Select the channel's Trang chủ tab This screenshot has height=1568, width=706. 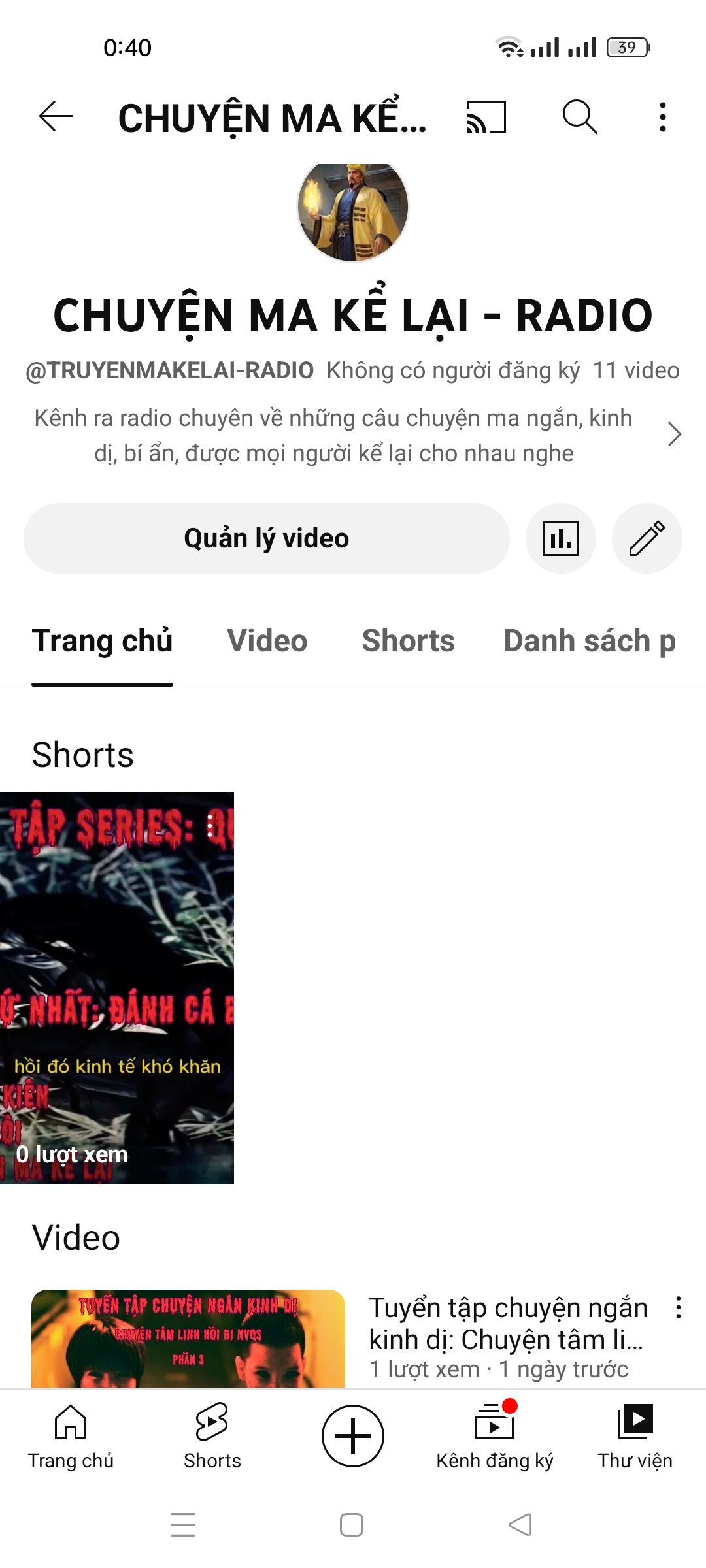pyautogui.click(x=102, y=641)
